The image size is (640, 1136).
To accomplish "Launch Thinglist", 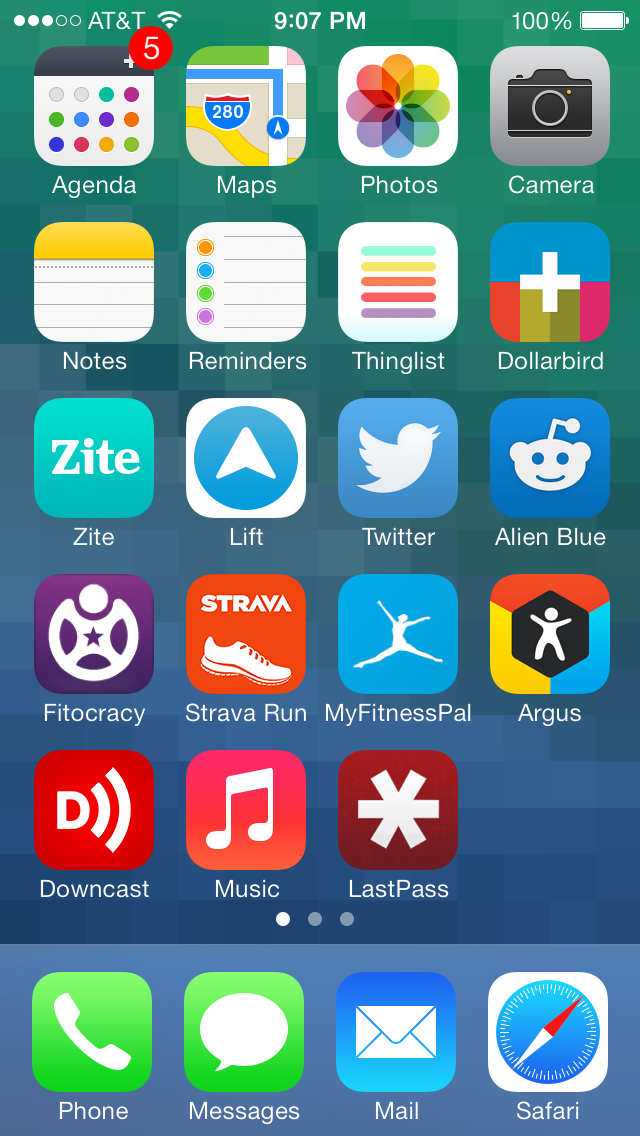I will [398, 283].
